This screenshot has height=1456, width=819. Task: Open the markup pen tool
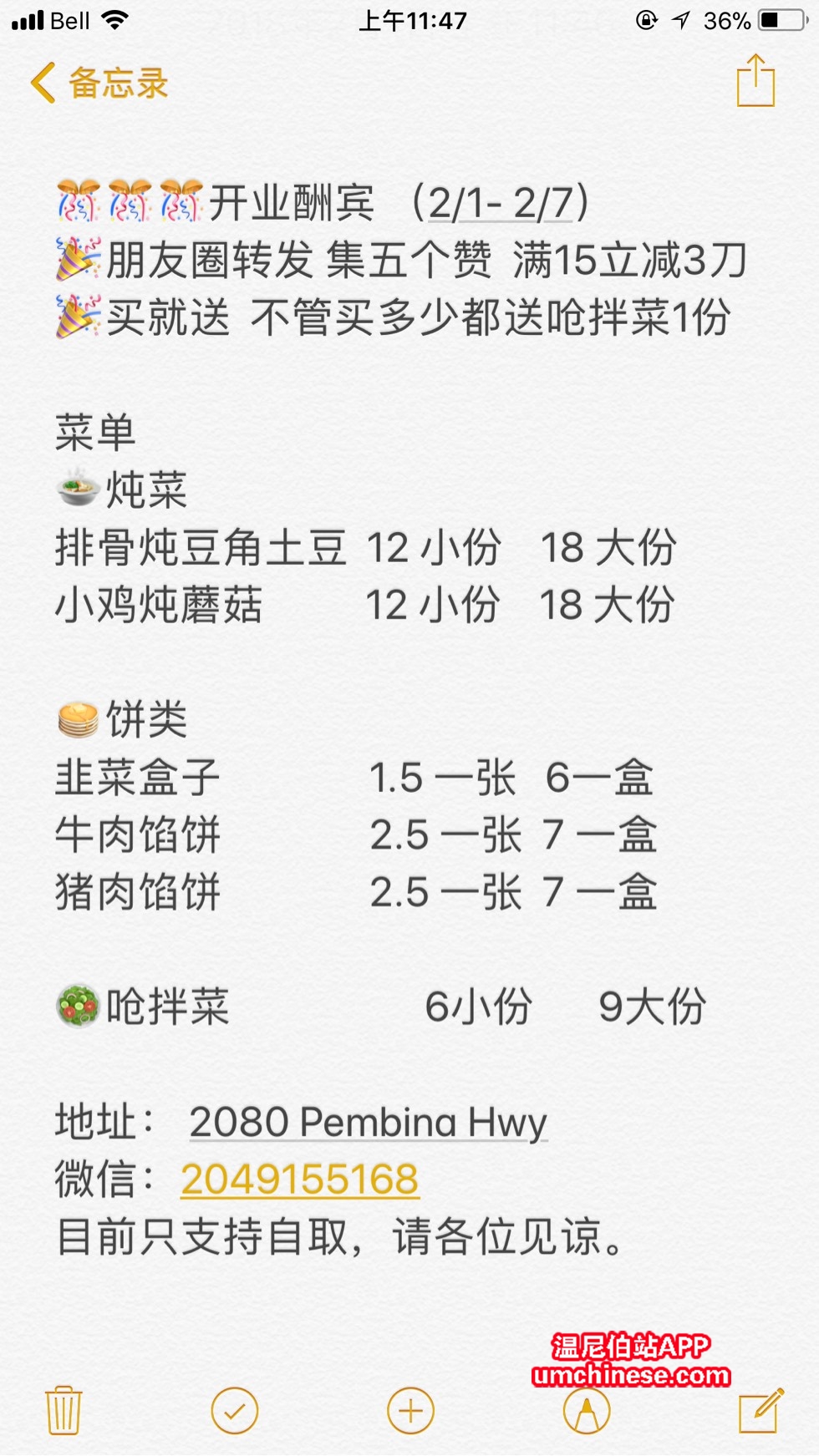pyautogui.click(x=587, y=1411)
